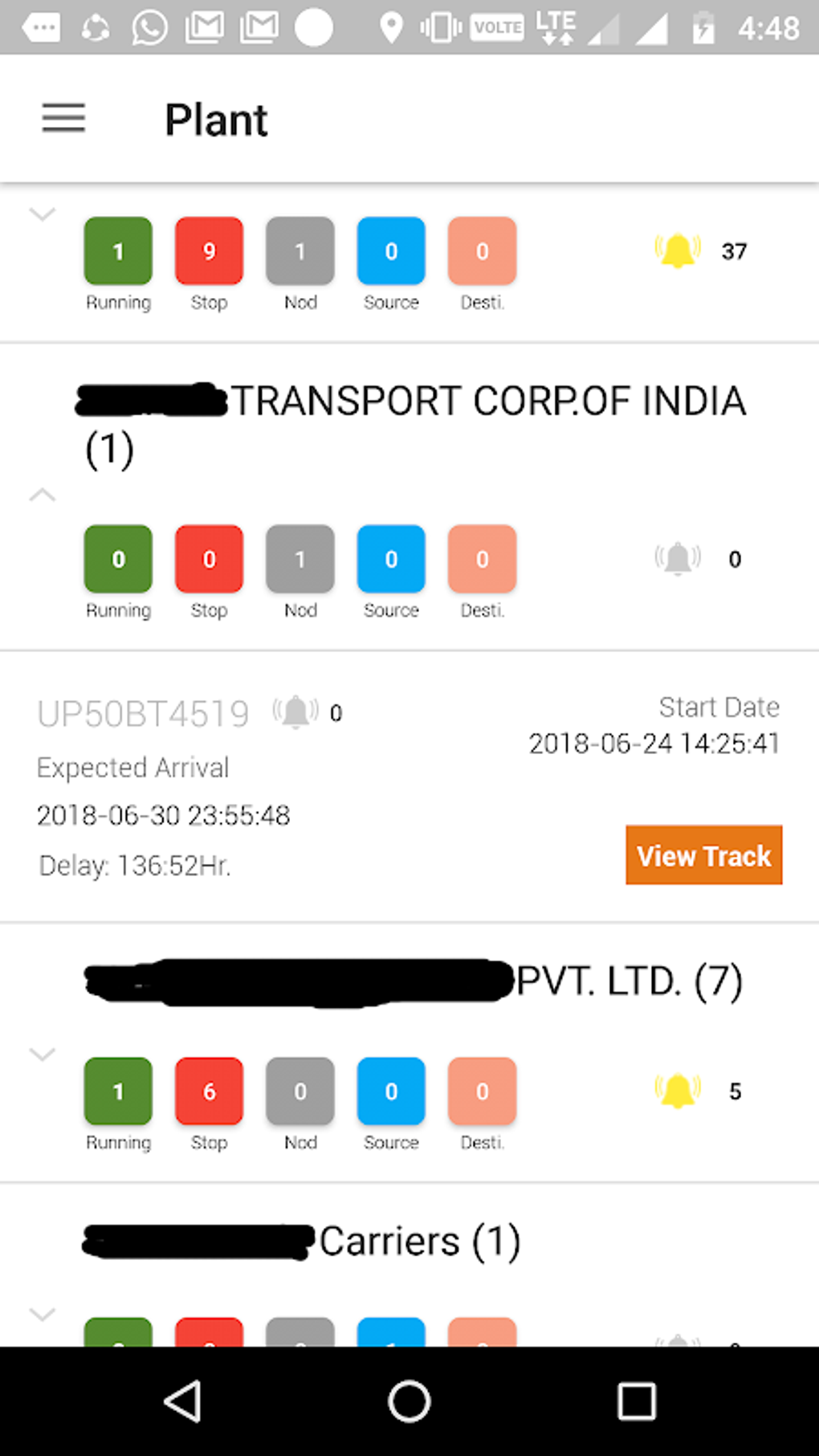
Task: Tap the View Track button
Action: [x=703, y=854]
